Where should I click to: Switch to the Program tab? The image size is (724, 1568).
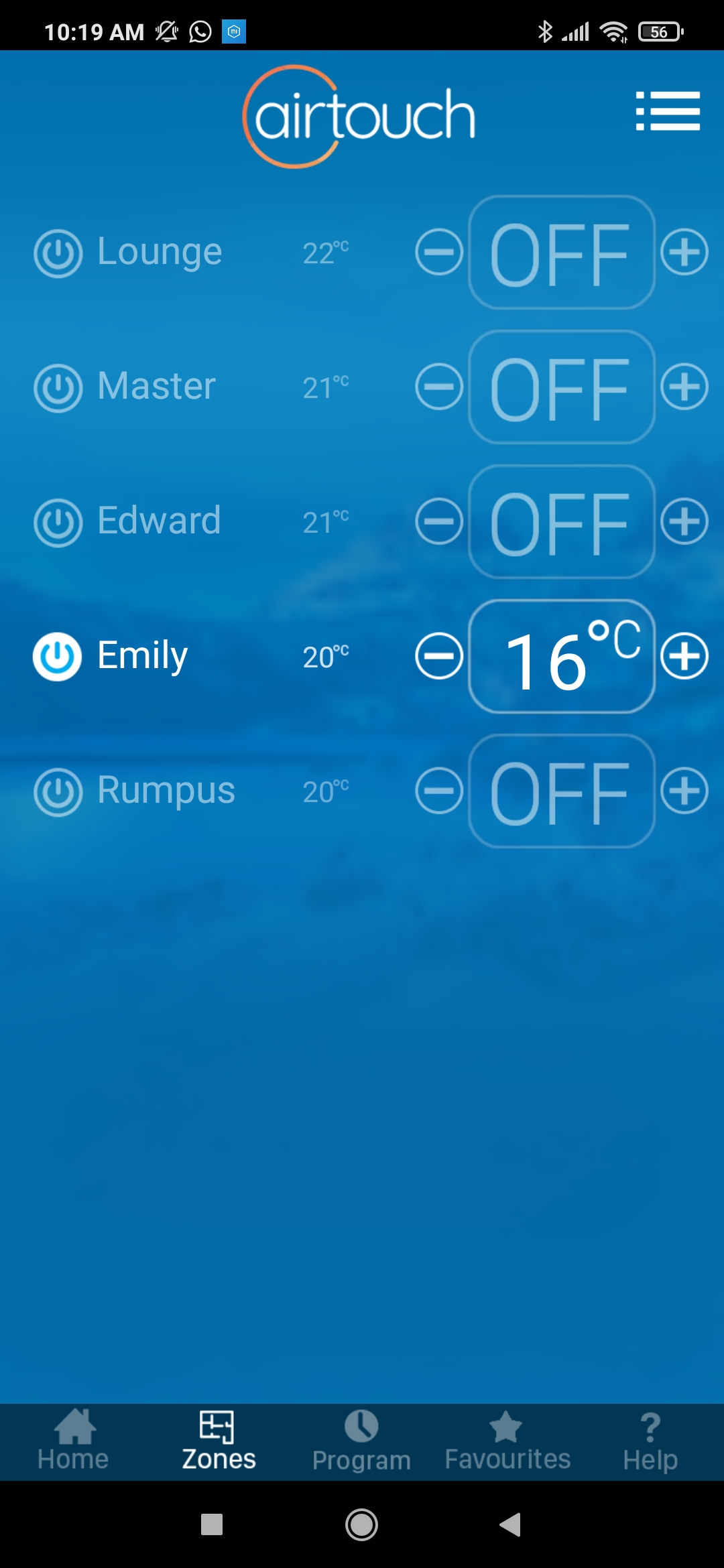[x=361, y=1441]
